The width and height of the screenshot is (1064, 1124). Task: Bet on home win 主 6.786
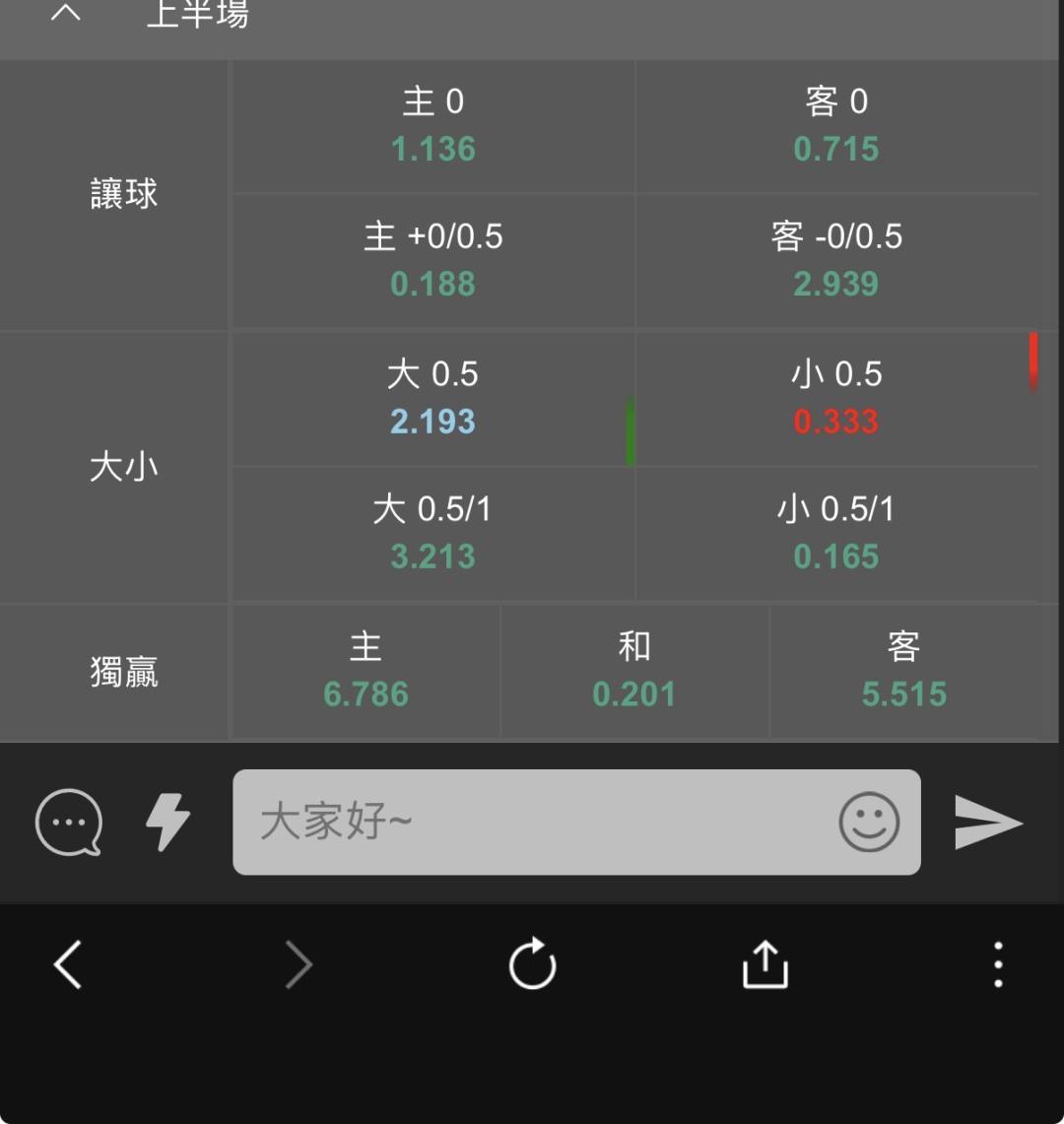click(x=366, y=671)
